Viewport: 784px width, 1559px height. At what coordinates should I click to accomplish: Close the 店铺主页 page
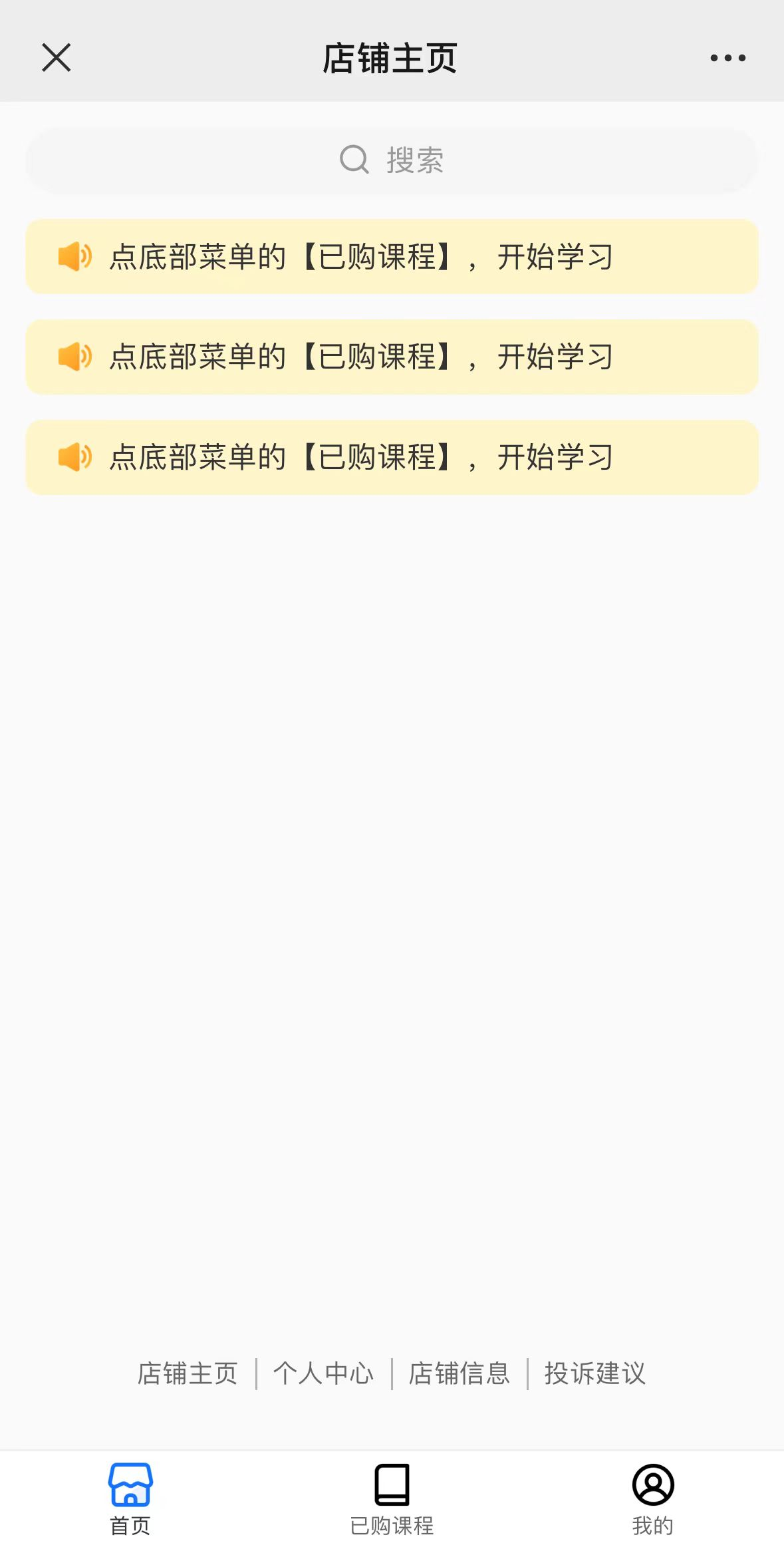[x=57, y=58]
